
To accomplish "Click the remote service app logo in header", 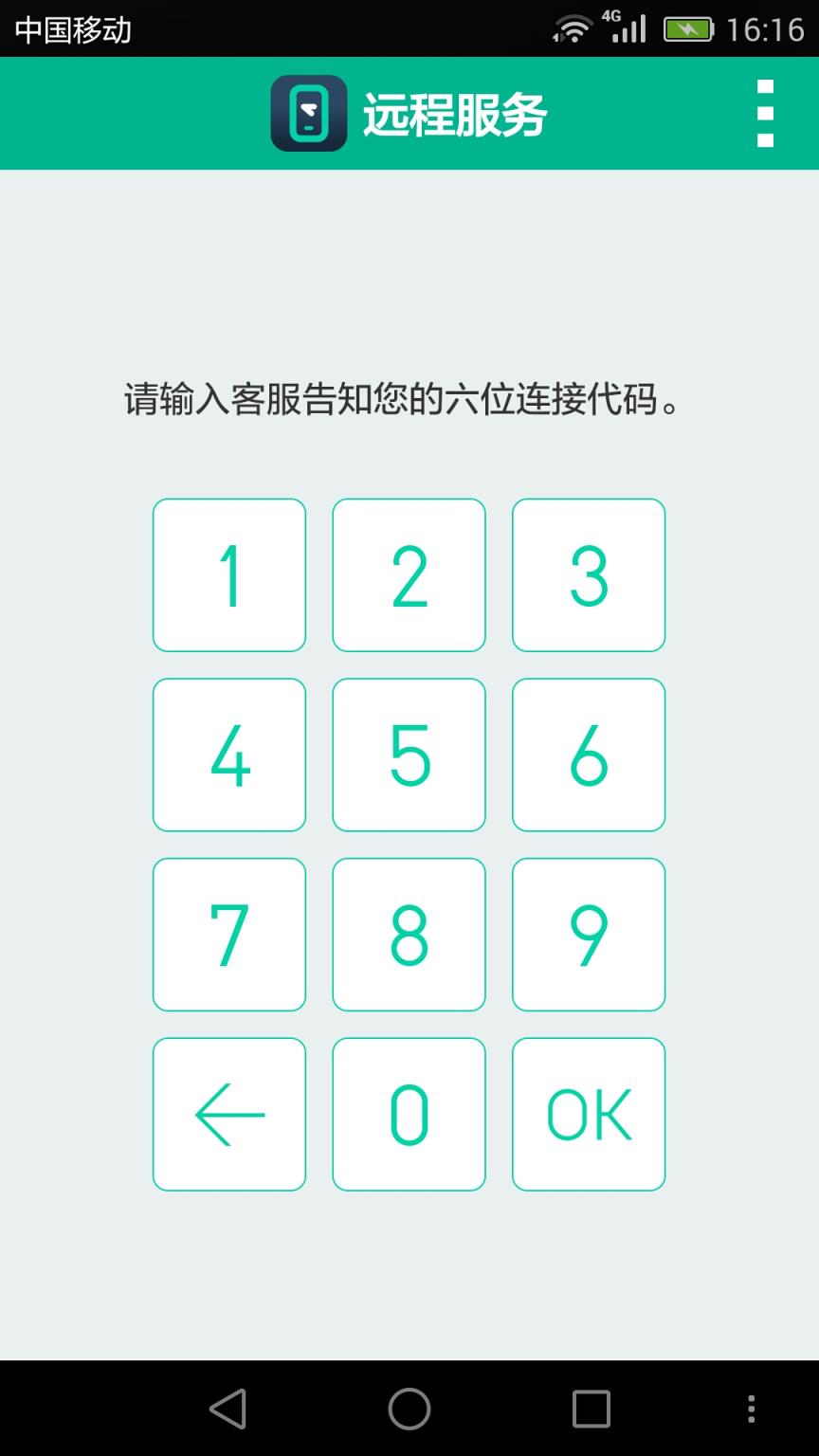I will 307,113.
